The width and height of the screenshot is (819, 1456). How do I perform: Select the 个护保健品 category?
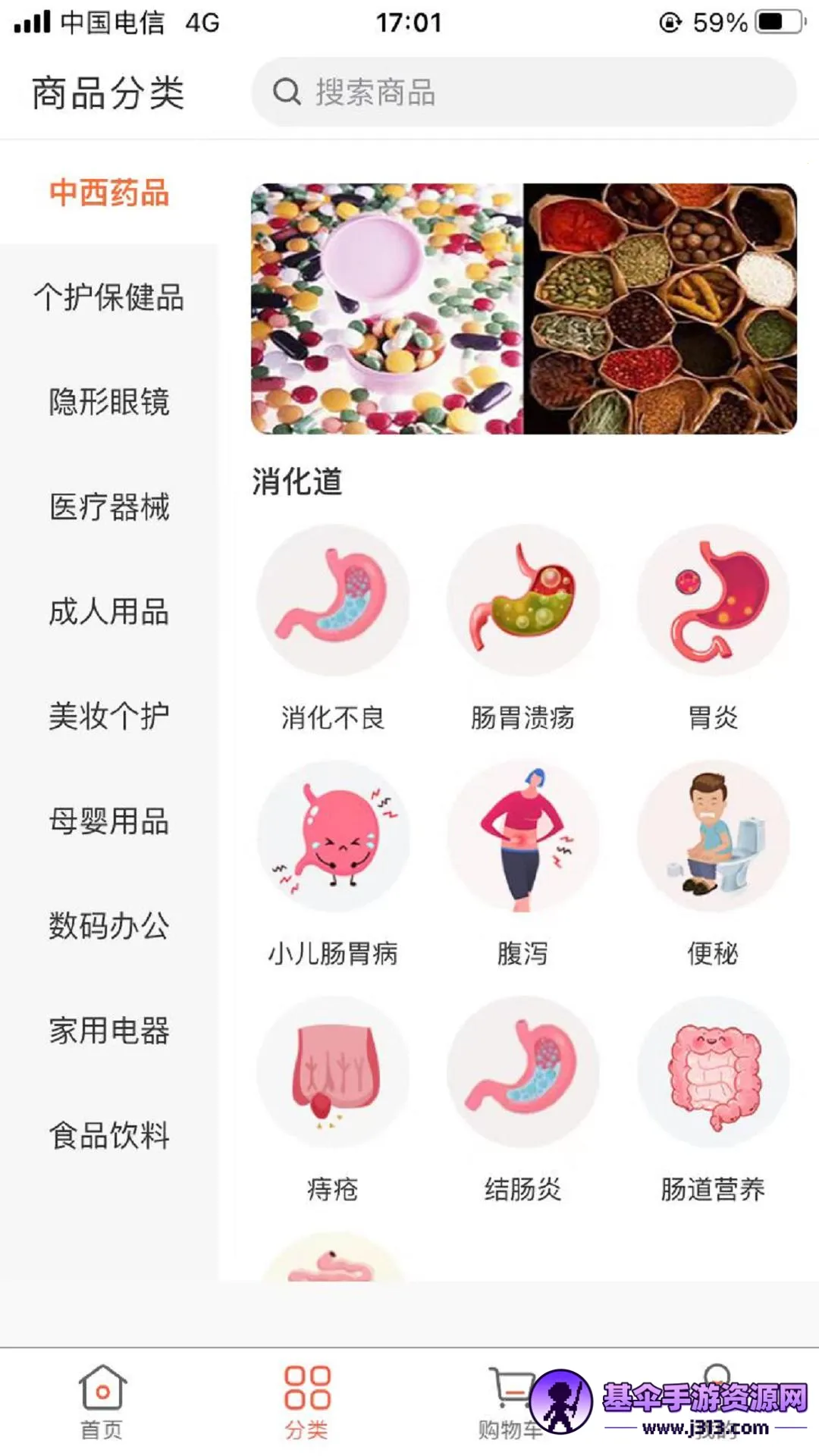[x=108, y=297]
